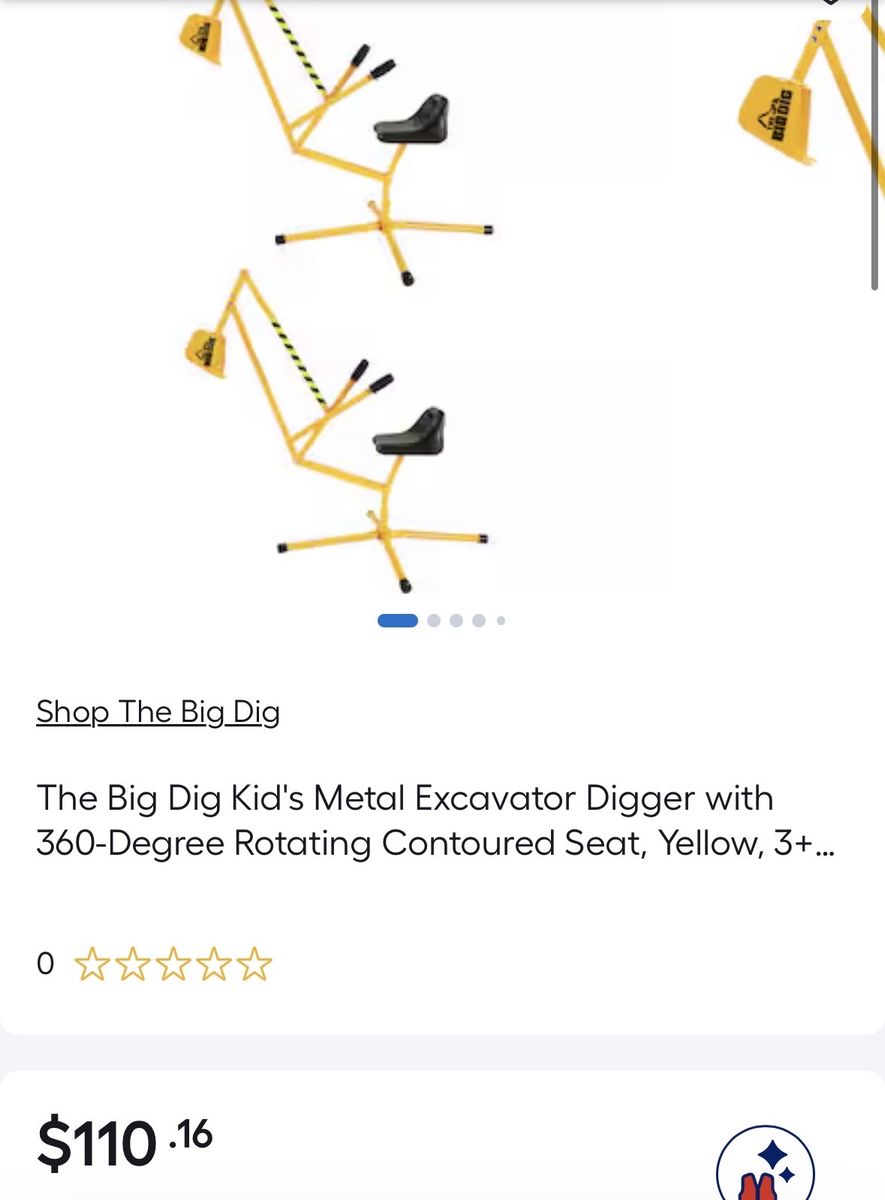Tap the image carousel page indicator dots

[441, 621]
